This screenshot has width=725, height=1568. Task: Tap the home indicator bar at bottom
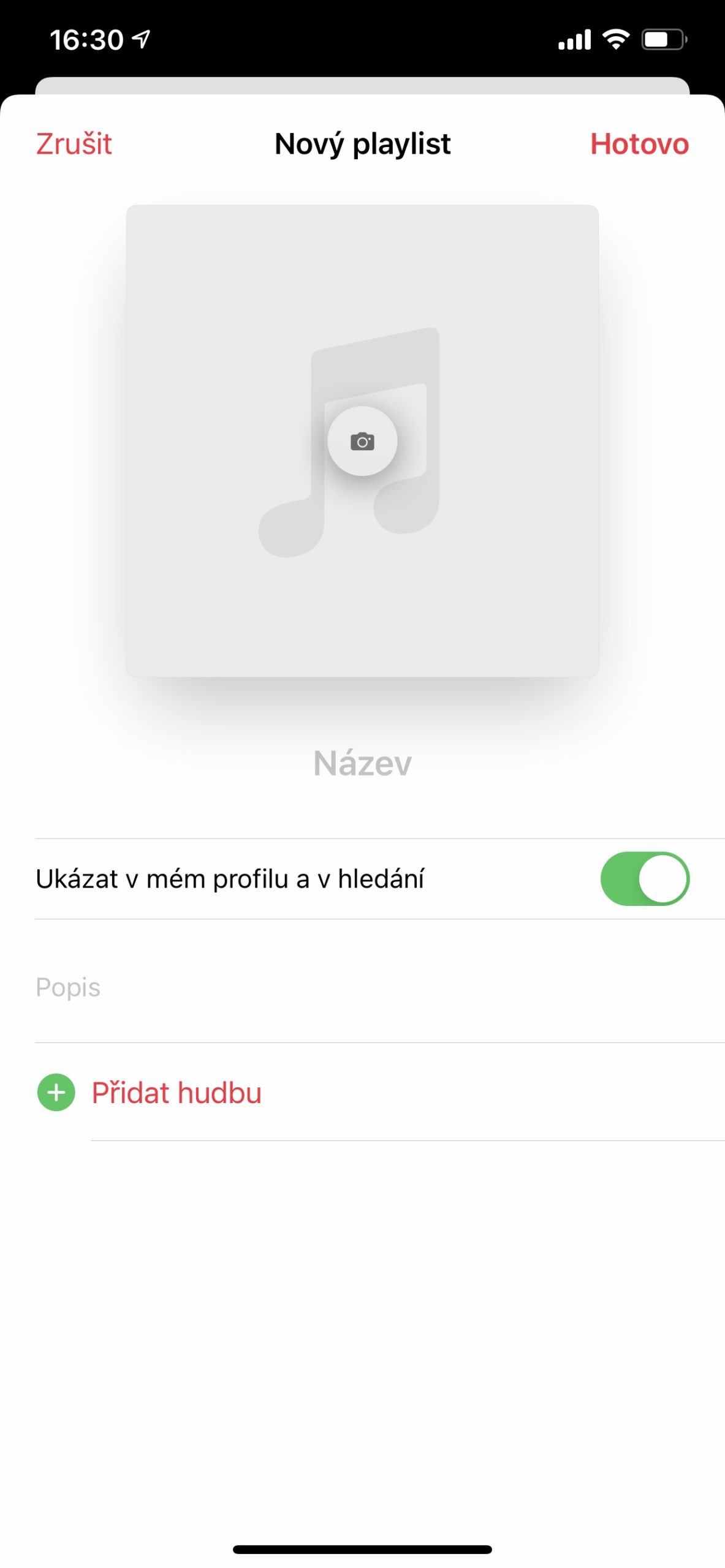click(362, 1550)
